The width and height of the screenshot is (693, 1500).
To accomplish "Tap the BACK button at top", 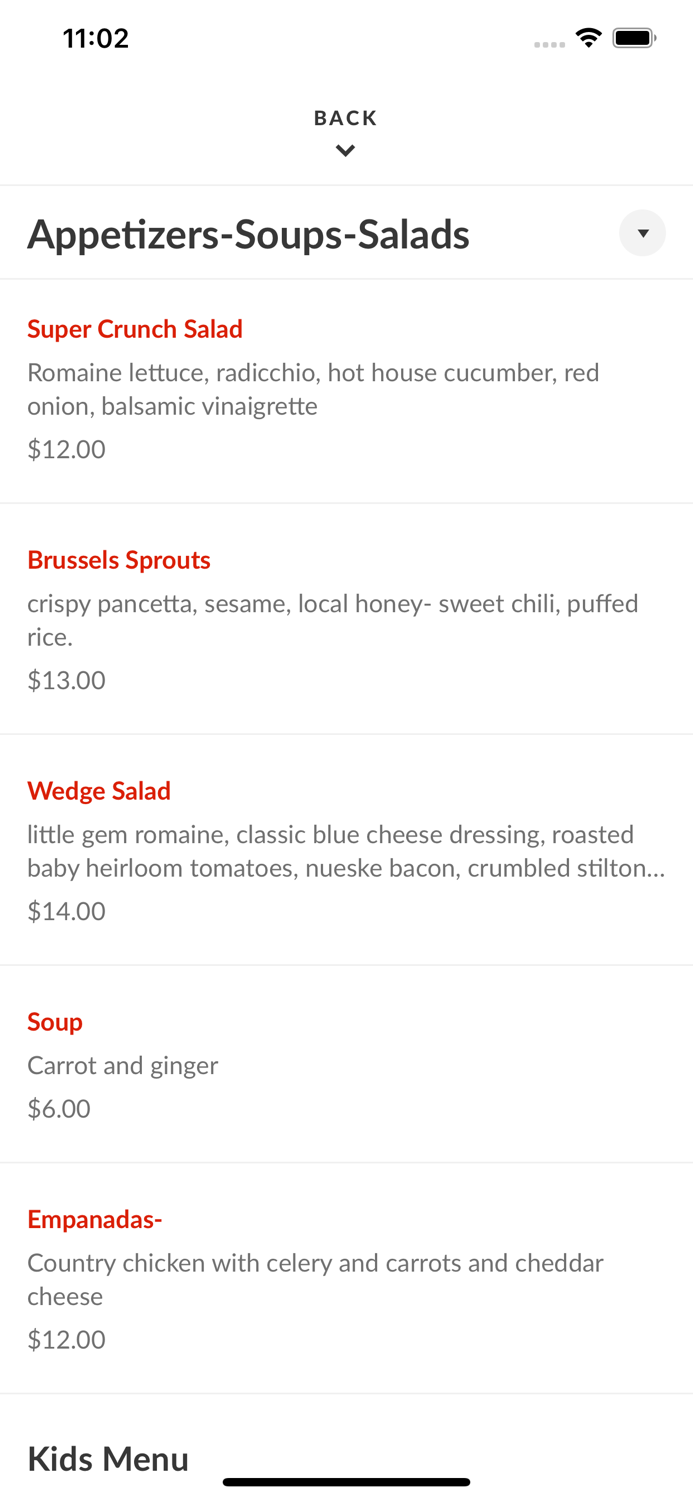I will (345, 132).
